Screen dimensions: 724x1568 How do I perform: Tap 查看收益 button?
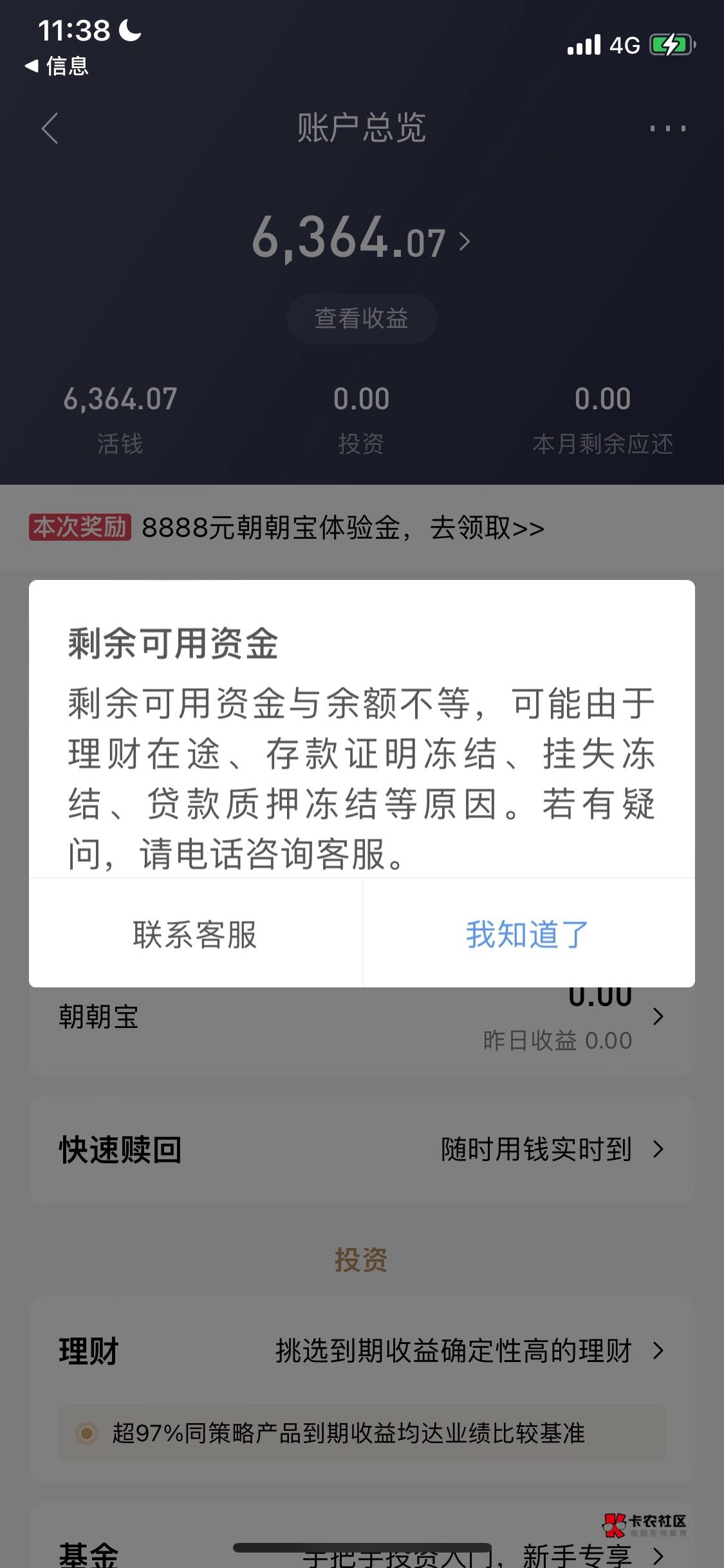point(362,318)
